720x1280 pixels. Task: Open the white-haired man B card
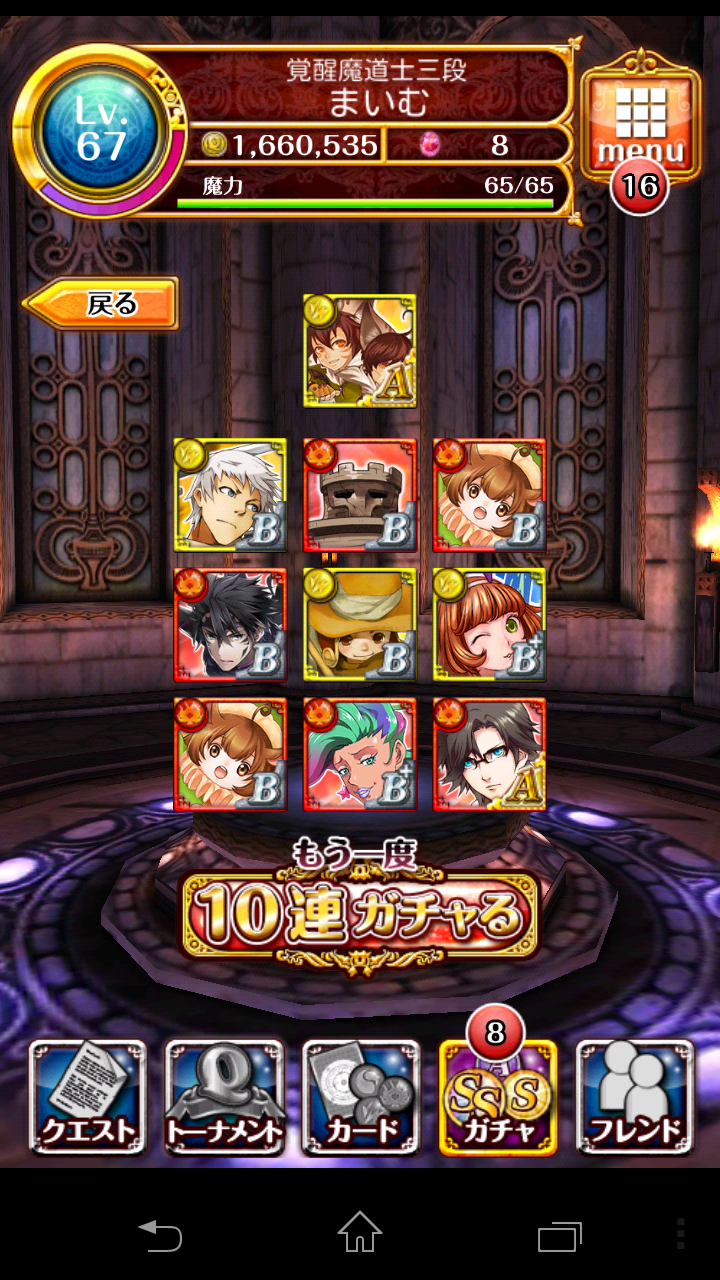pos(230,495)
